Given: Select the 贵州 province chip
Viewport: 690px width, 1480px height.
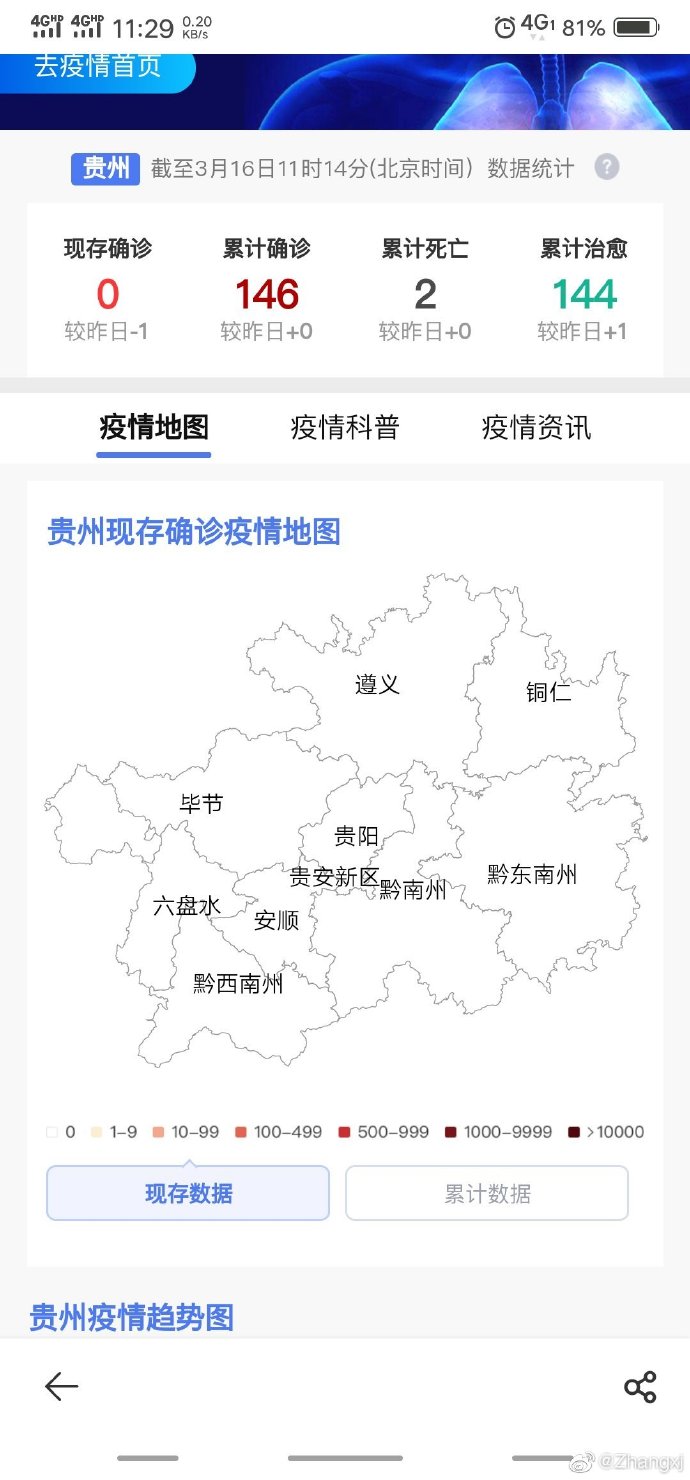Looking at the screenshot, I should [x=105, y=167].
